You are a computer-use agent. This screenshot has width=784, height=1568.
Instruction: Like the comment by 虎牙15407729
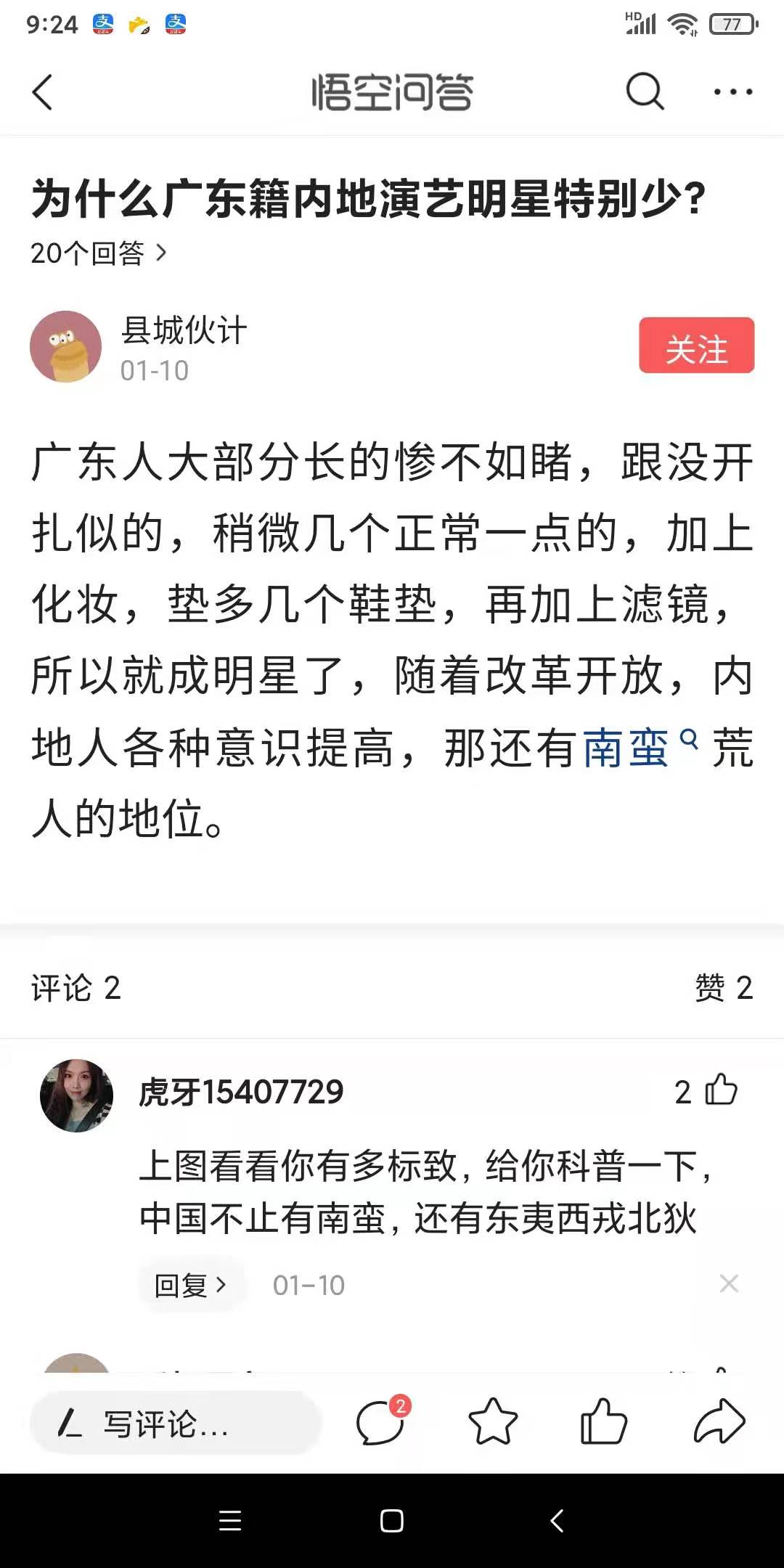click(x=720, y=1090)
